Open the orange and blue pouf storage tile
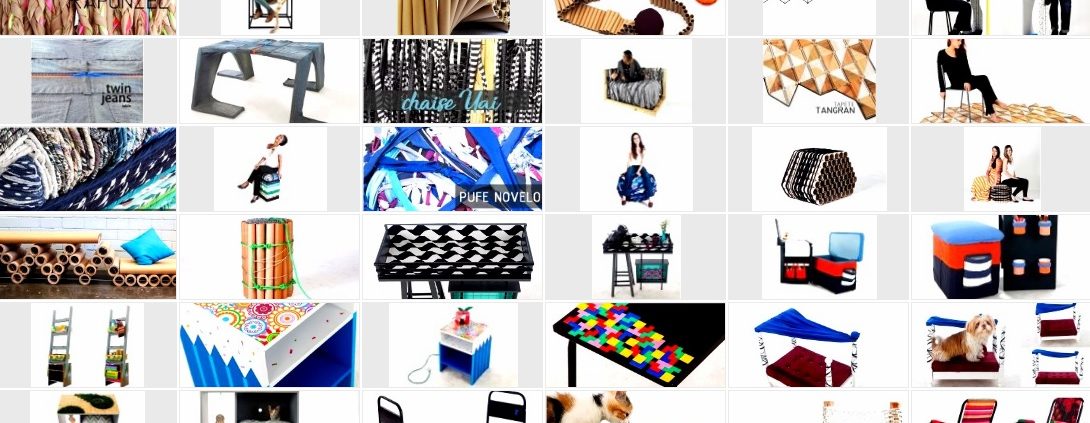This screenshot has height=423, width=1090. pos(1000,256)
